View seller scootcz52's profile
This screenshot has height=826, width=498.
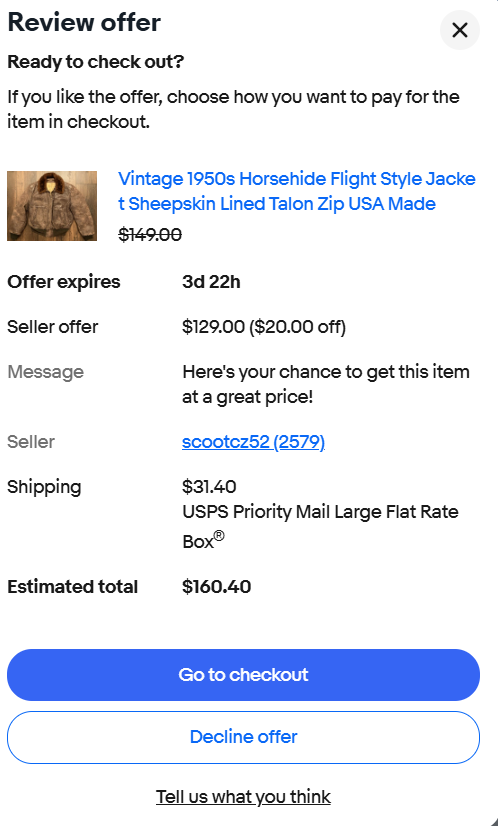click(253, 441)
